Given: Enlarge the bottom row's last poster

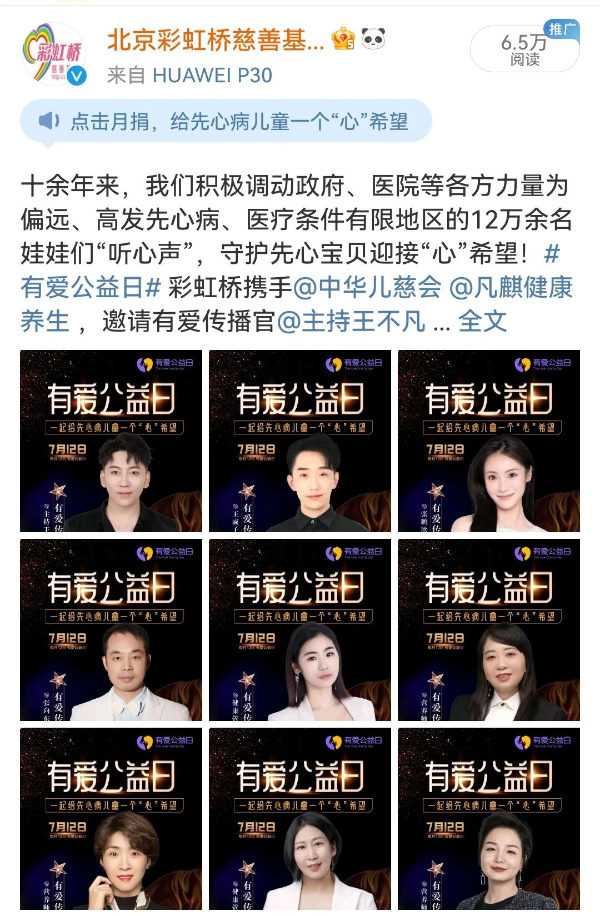Looking at the screenshot, I should [488, 818].
